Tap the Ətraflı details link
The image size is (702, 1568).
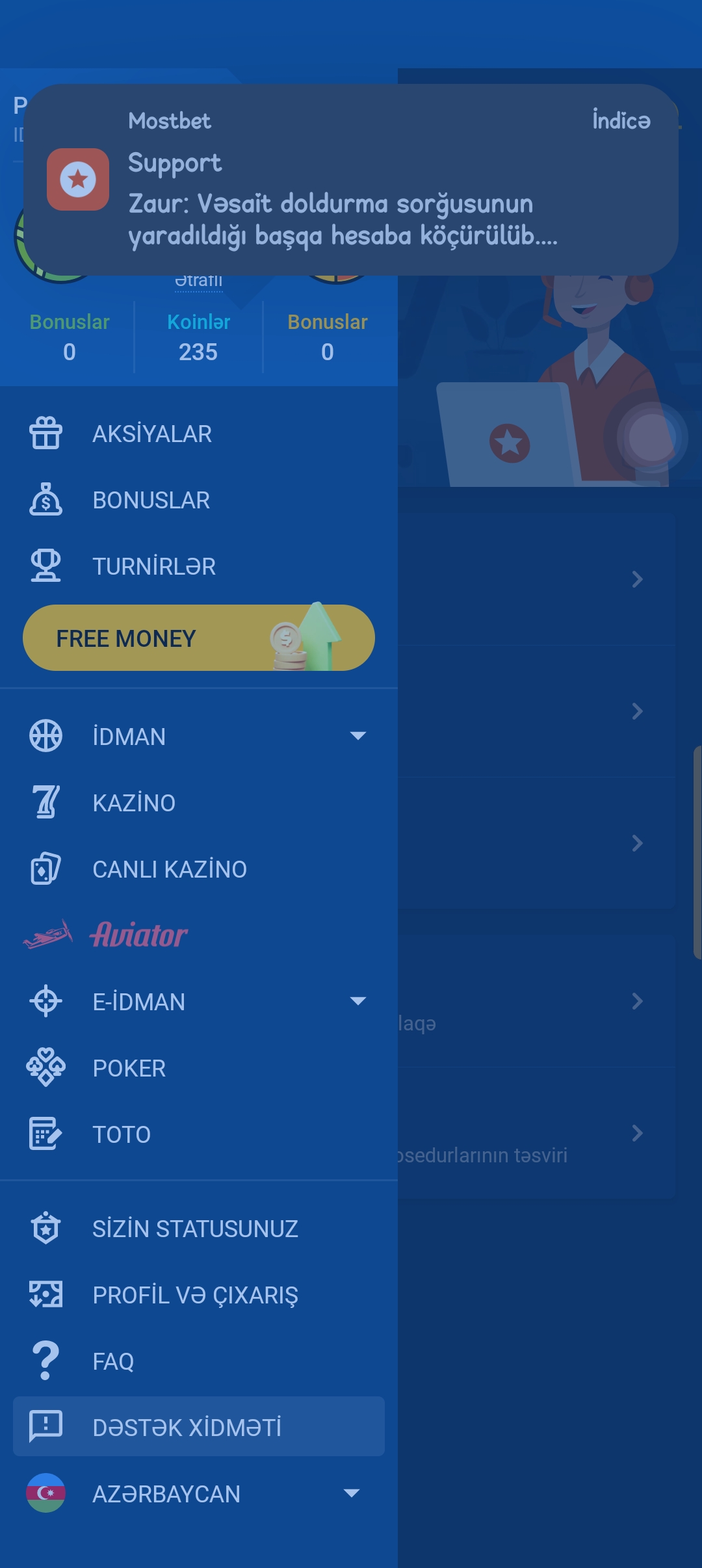(x=199, y=281)
